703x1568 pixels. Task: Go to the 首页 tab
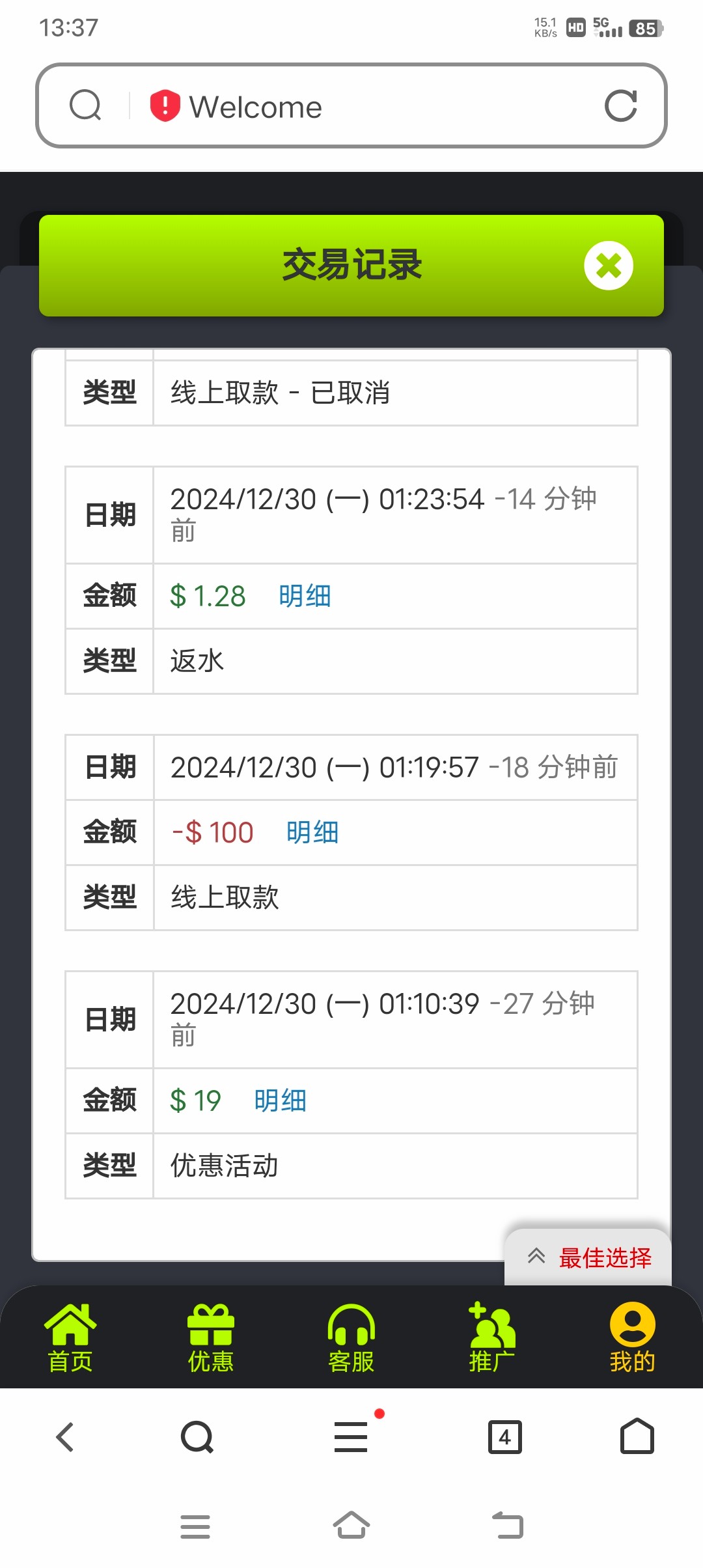(70, 1337)
